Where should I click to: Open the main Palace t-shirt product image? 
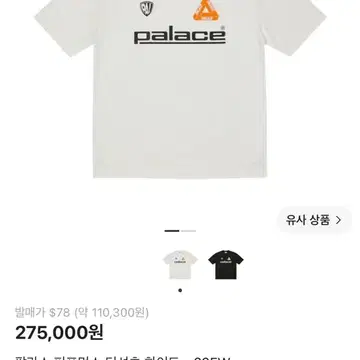[180, 88]
